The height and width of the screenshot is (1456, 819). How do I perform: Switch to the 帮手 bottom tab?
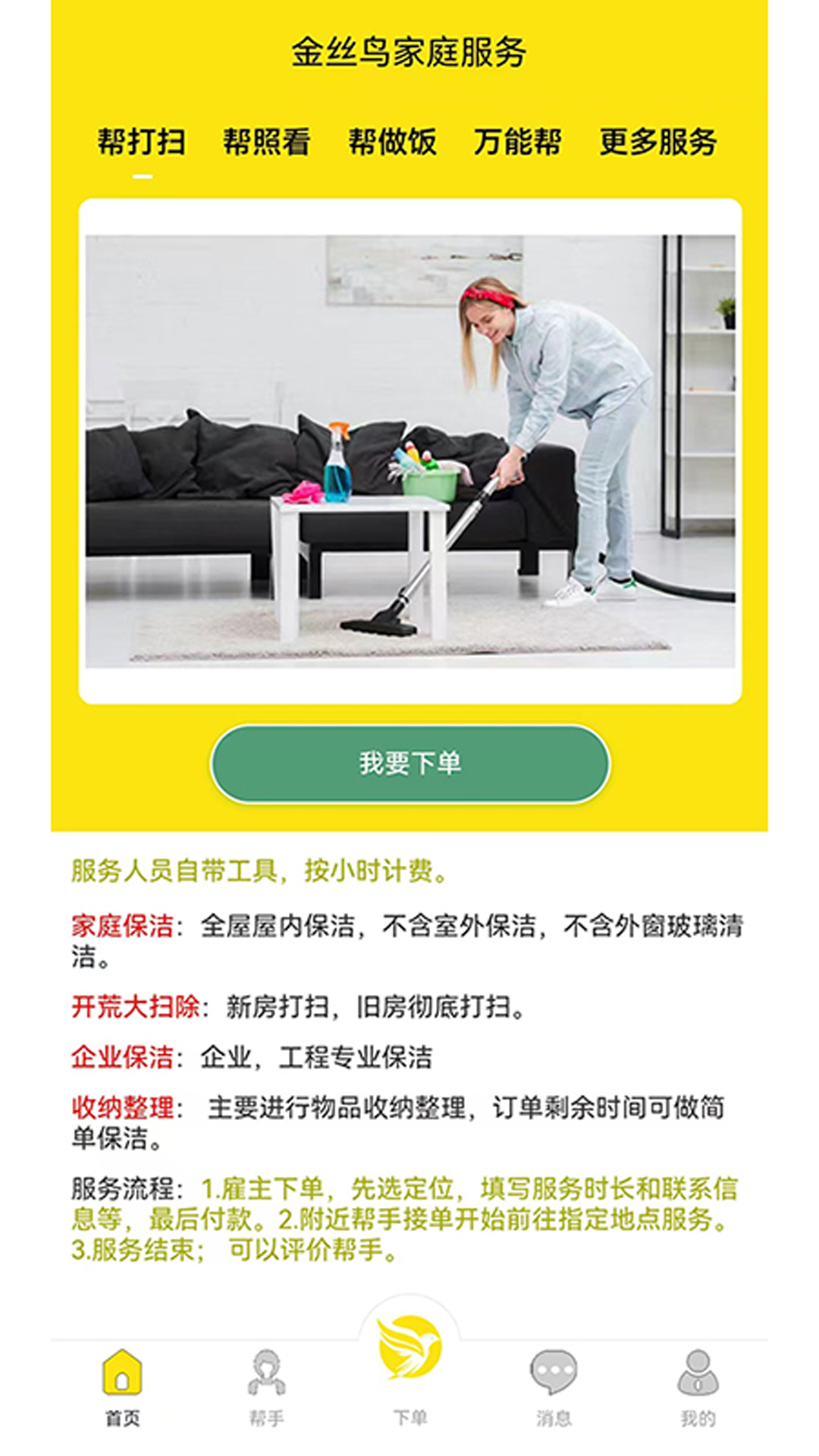coord(266,1386)
